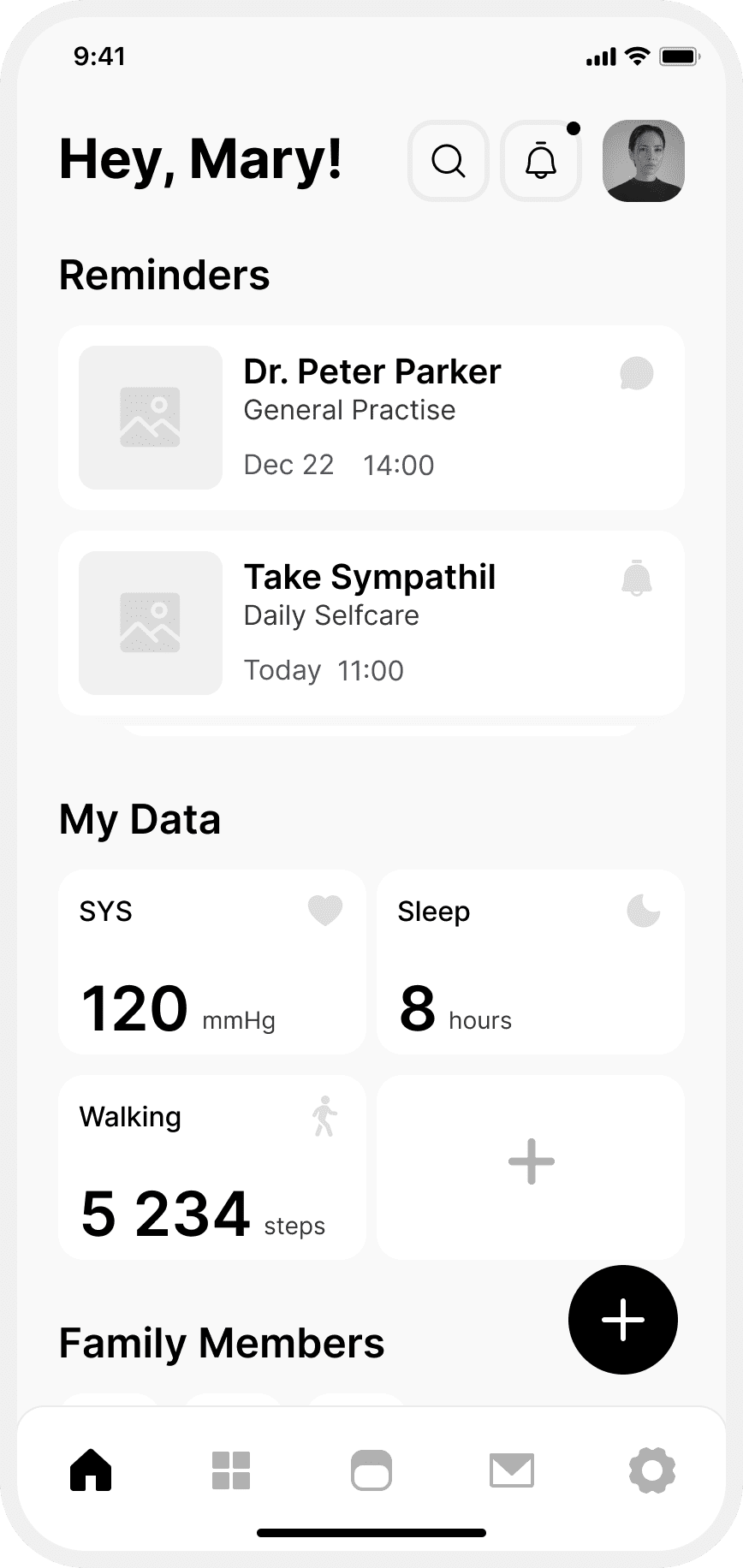The height and width of the screenshot is (1568, 743).
Task: Open the search icon
Action: tap(448, 161)
